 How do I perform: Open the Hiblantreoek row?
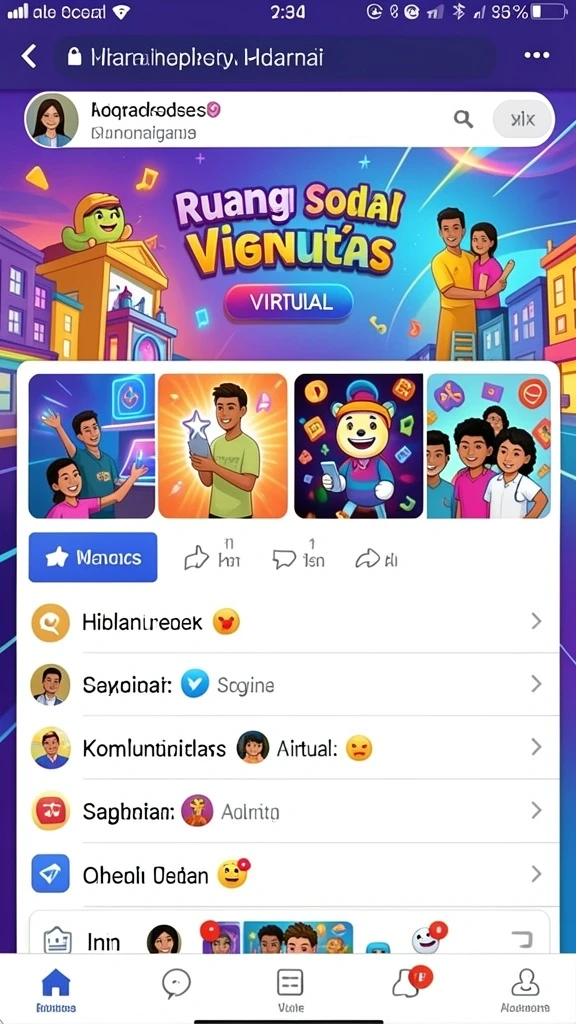(x=288, y=622)
